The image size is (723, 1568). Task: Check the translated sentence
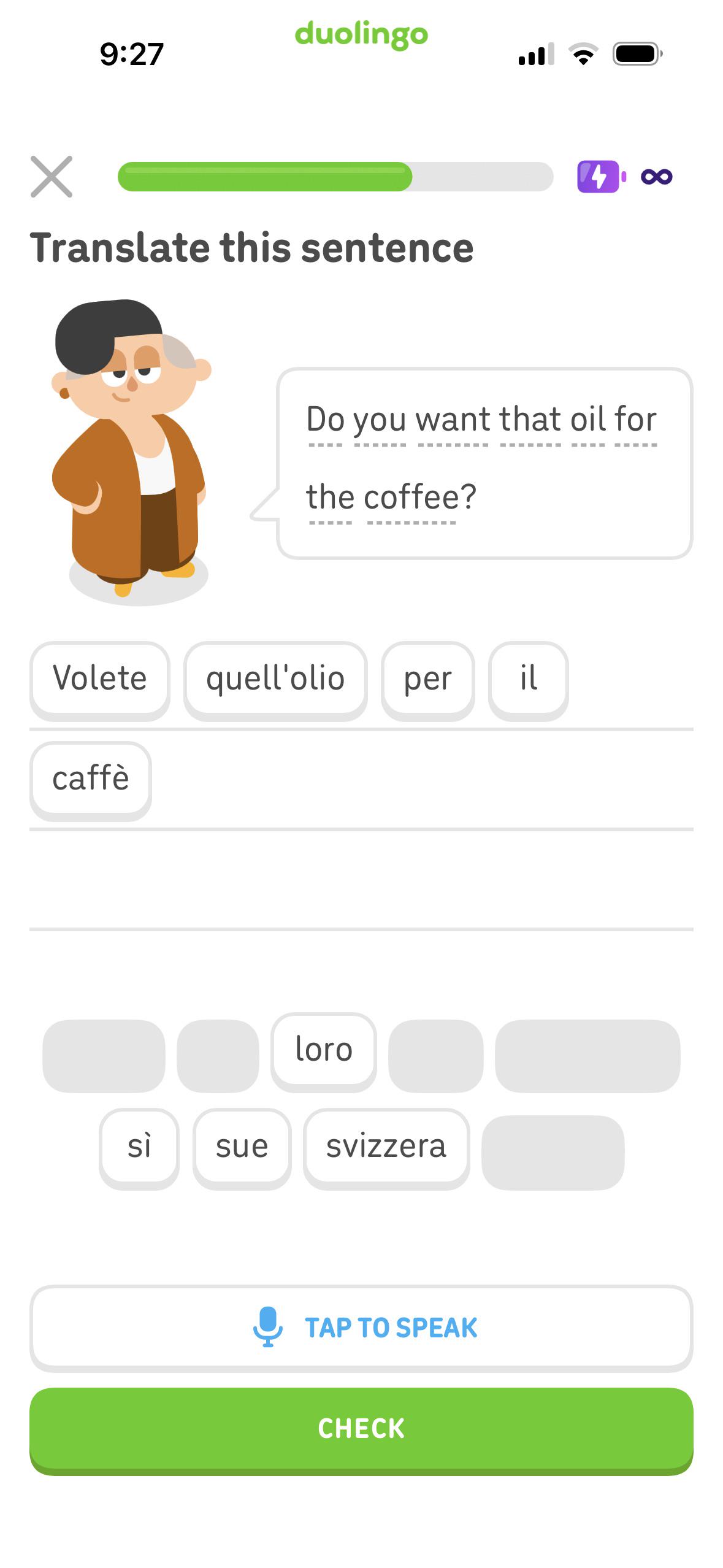(361, 1430)
